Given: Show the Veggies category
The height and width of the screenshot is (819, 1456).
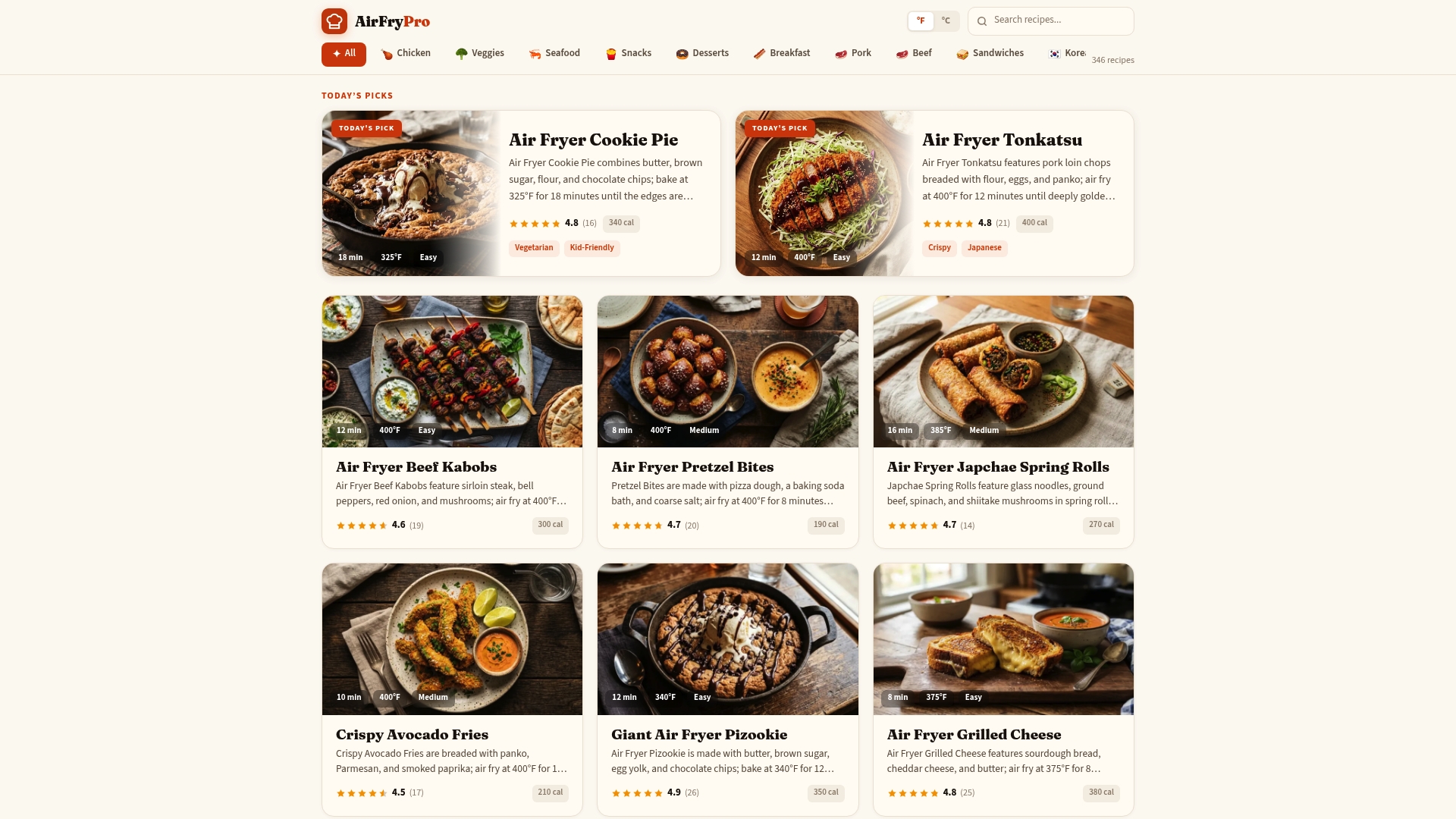Looking at the screenshot, I should pos(479,54).
